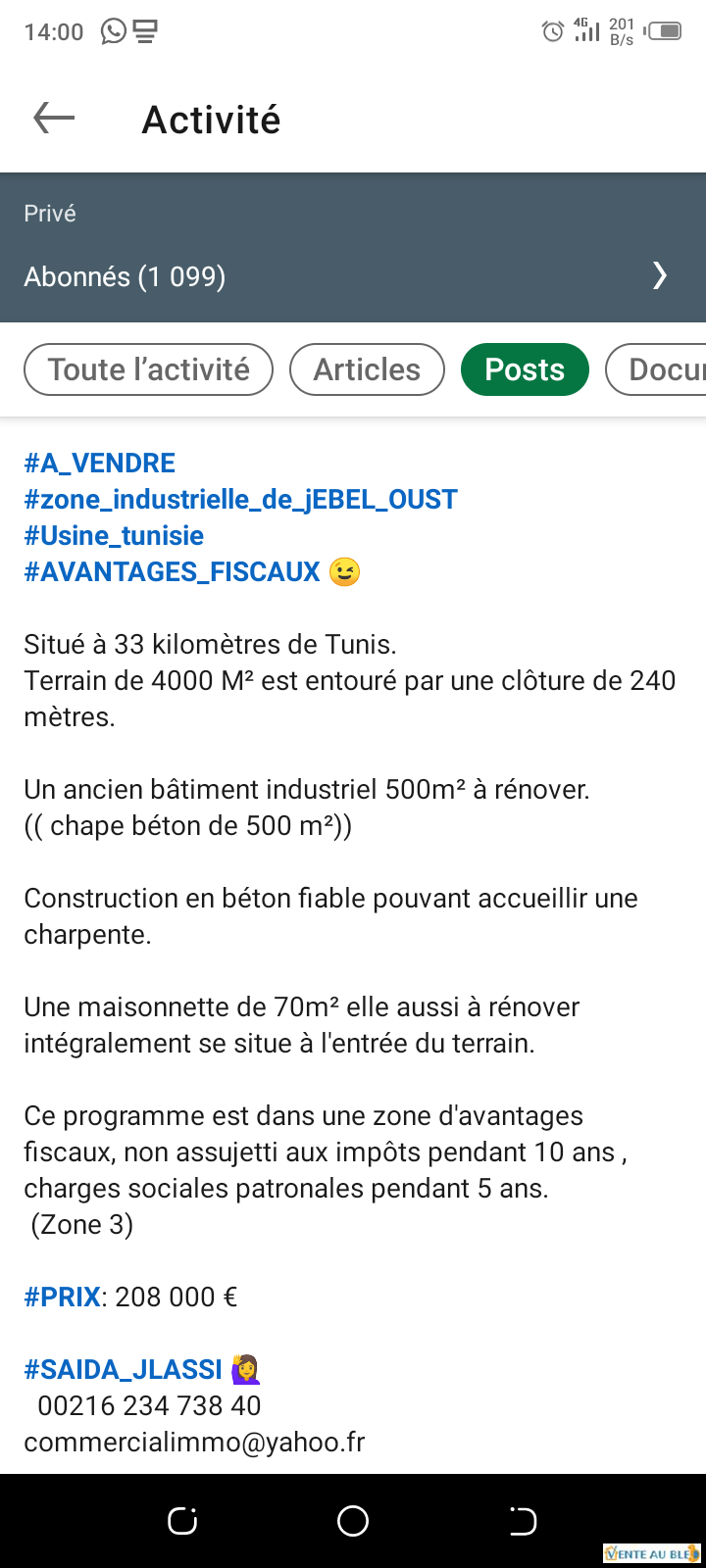Select the Articles filter chip
Image resolution: width=706 pixels, height=1568 pixels.
click(367, 369)
